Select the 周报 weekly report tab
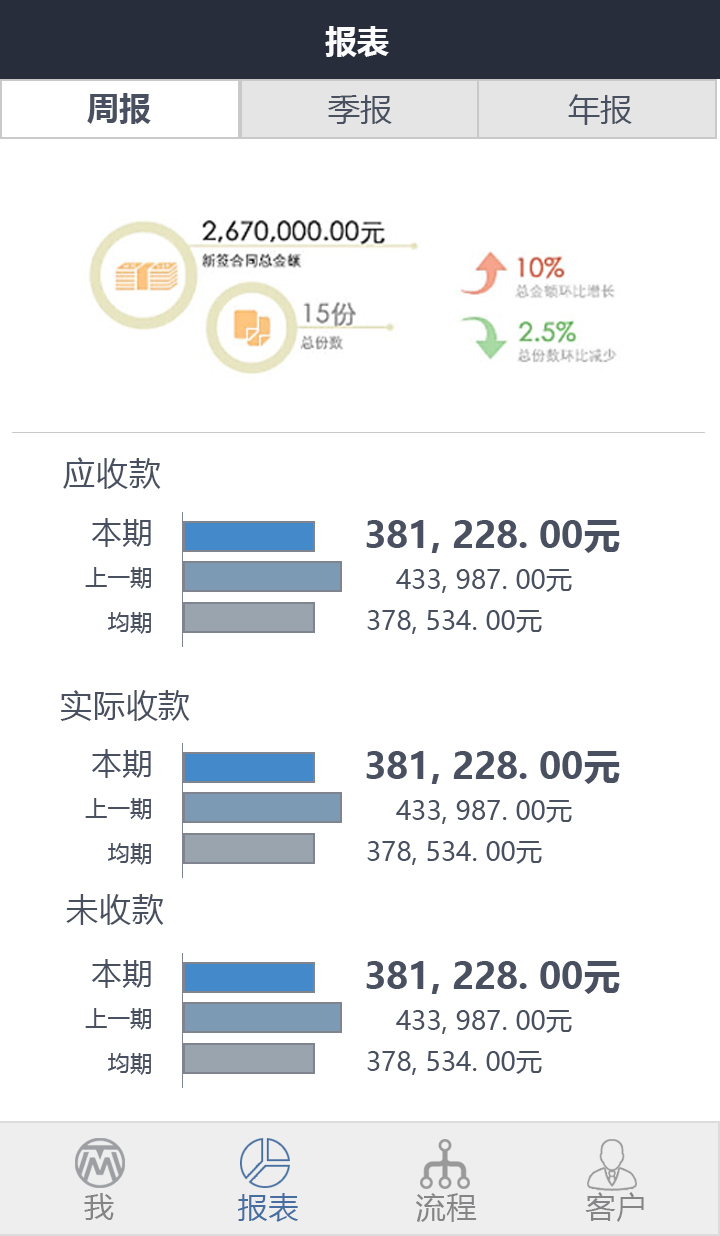Image resolution: width=720 pixels, height=1236 pixels. (120, 109)
